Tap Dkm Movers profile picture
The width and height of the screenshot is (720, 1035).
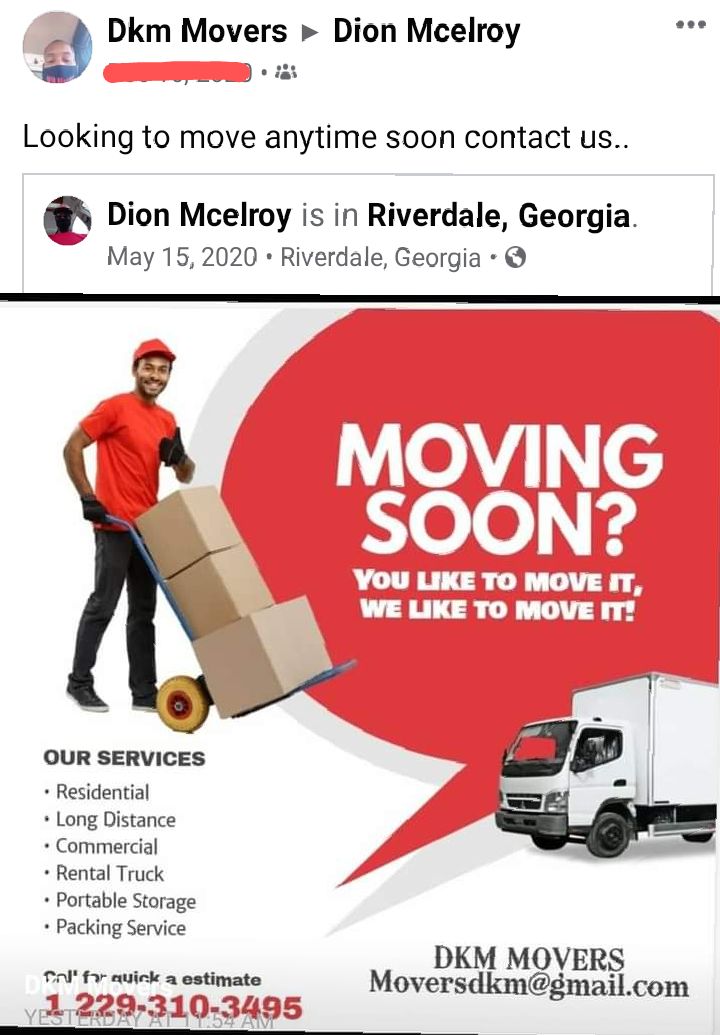(x=58, y=48)
